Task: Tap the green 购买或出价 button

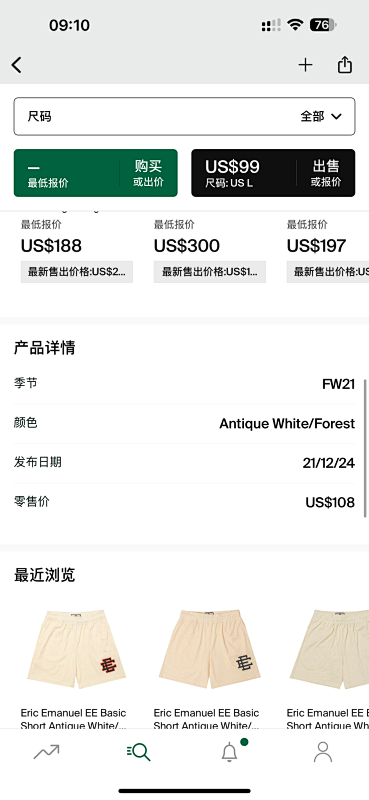Action: (95, 173)
